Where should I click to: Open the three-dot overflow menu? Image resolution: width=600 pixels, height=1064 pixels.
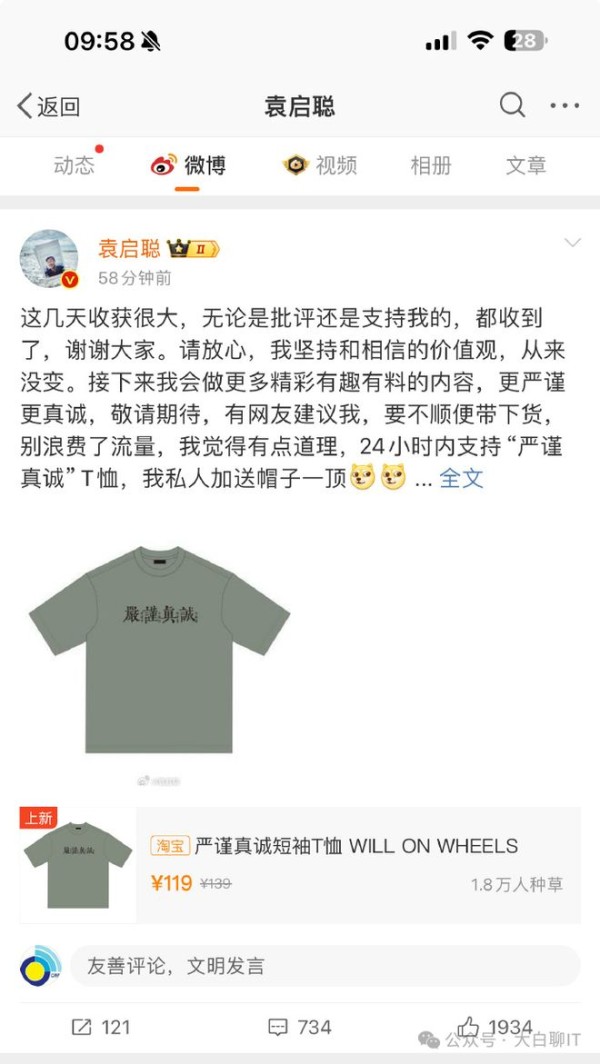[564, 105]
